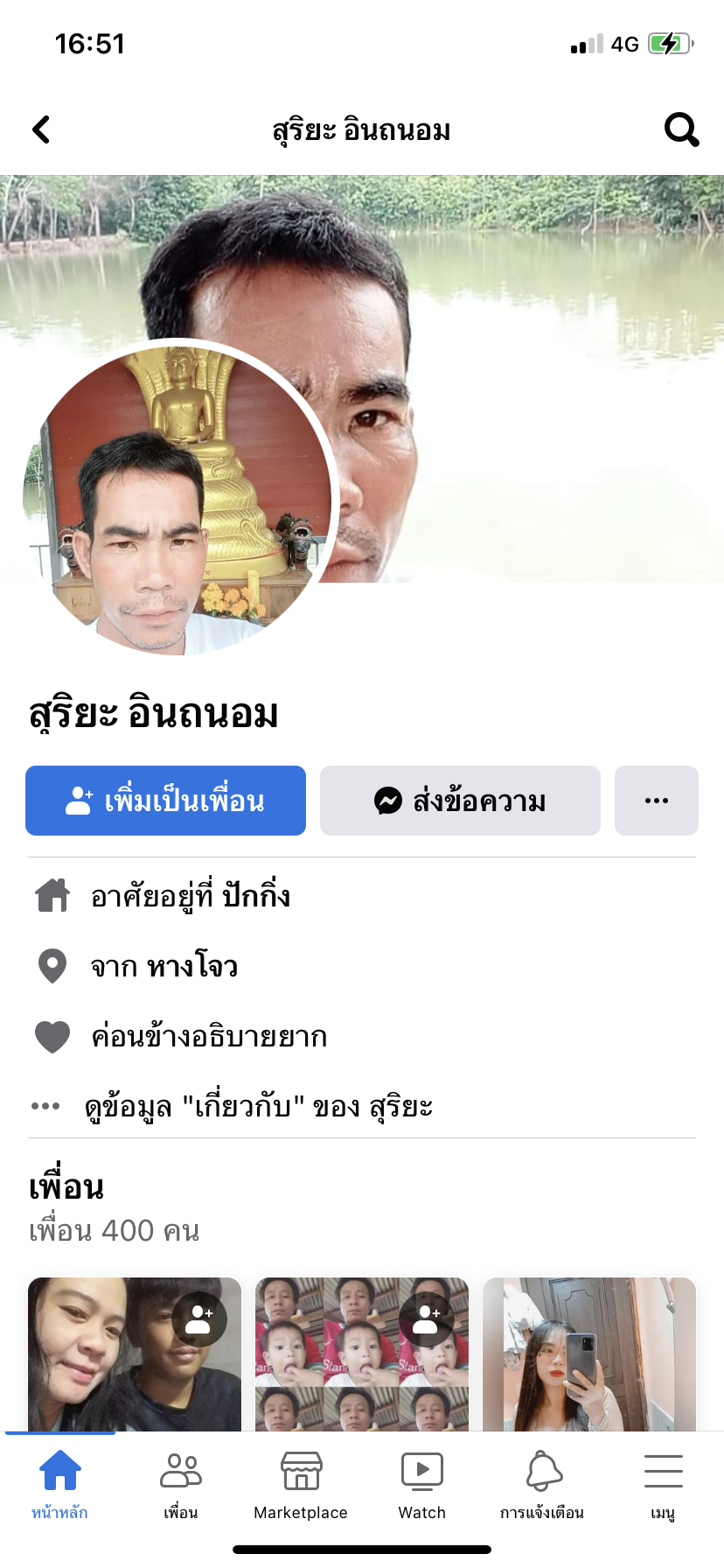Tap the เพิ่มเป็นเพื่อน add friend button
Image resolution: width=724 pixels, height=1568 pixels.
pos(165,801)
